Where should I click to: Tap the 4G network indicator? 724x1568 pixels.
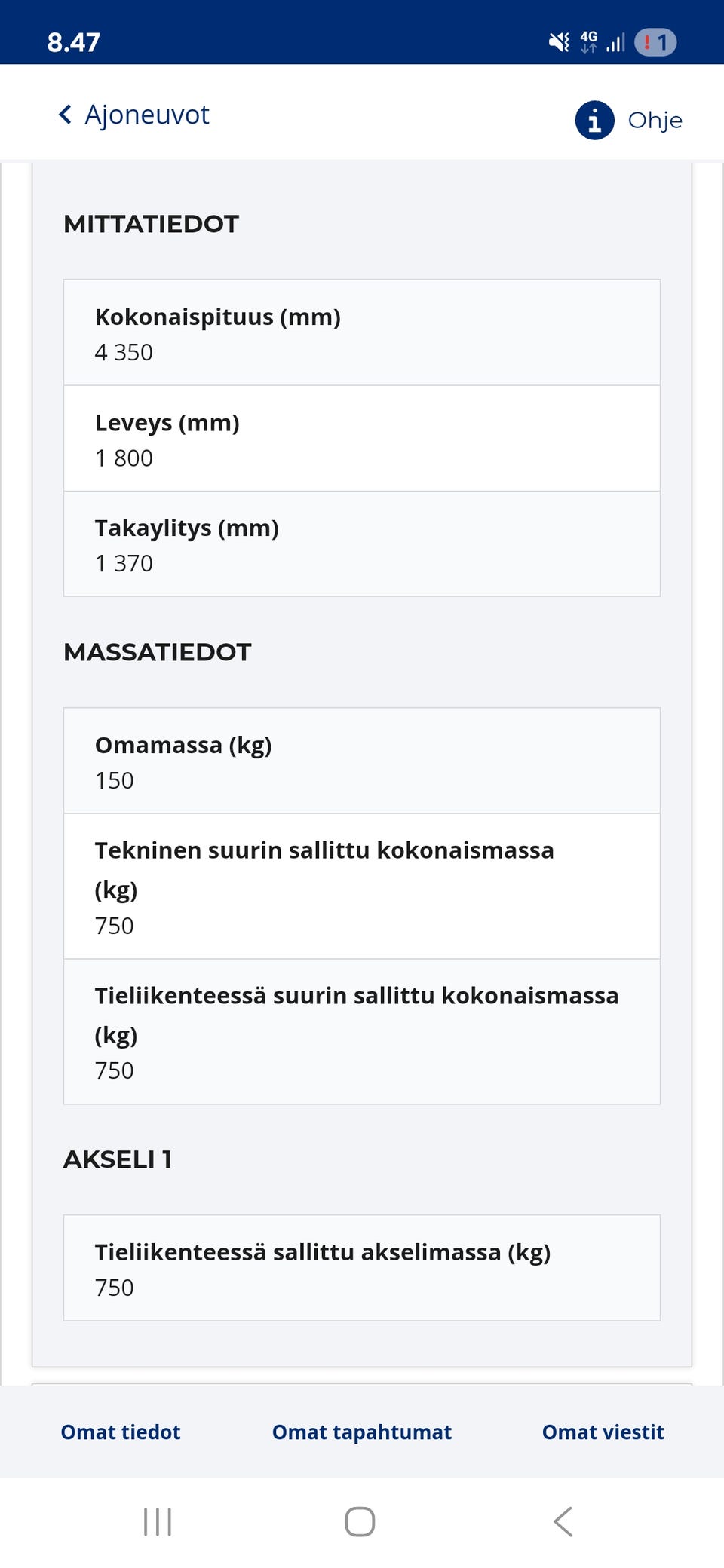click(x=590, y=41)
